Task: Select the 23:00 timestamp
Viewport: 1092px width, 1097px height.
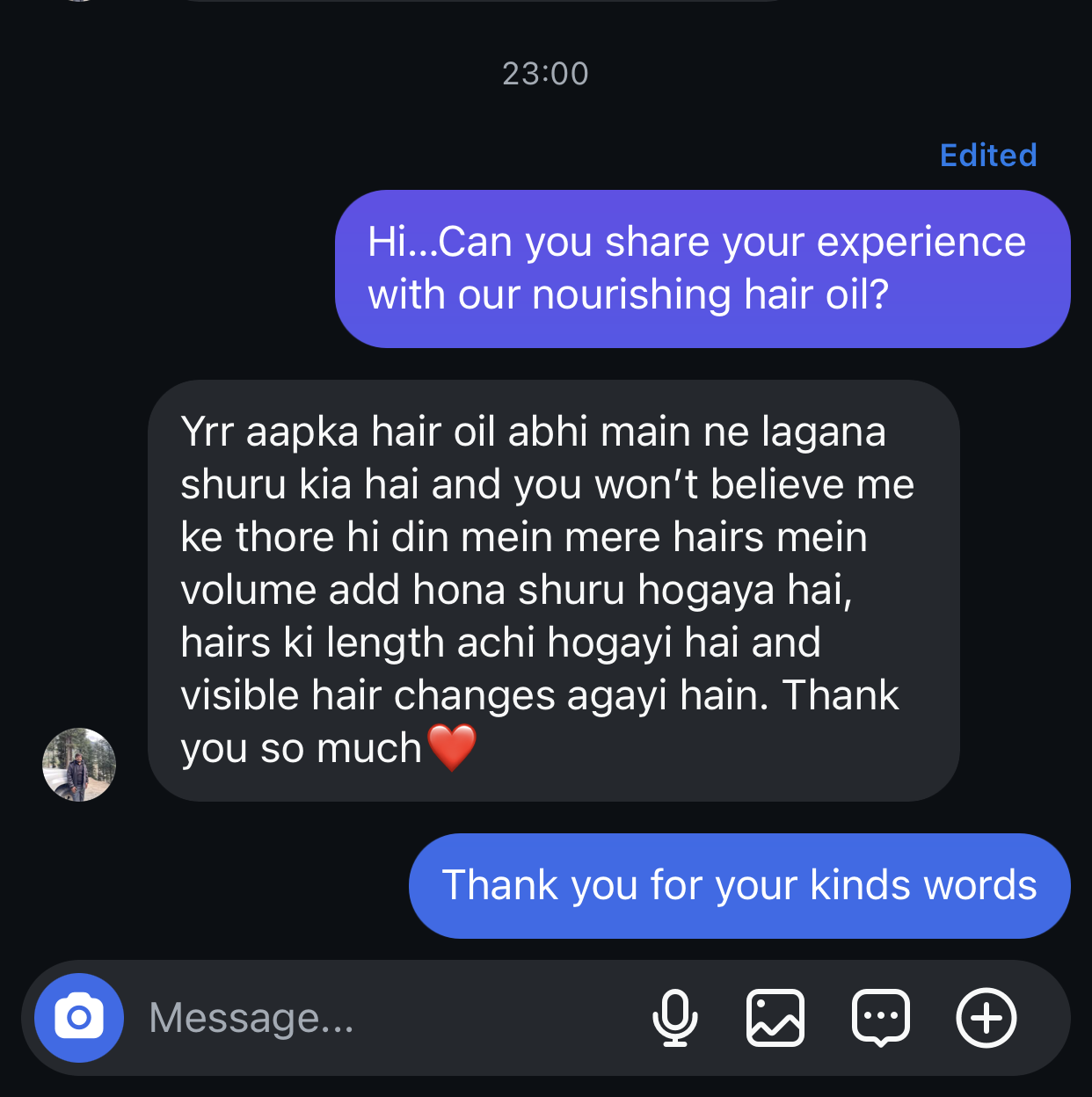Action: pos(545,74)
